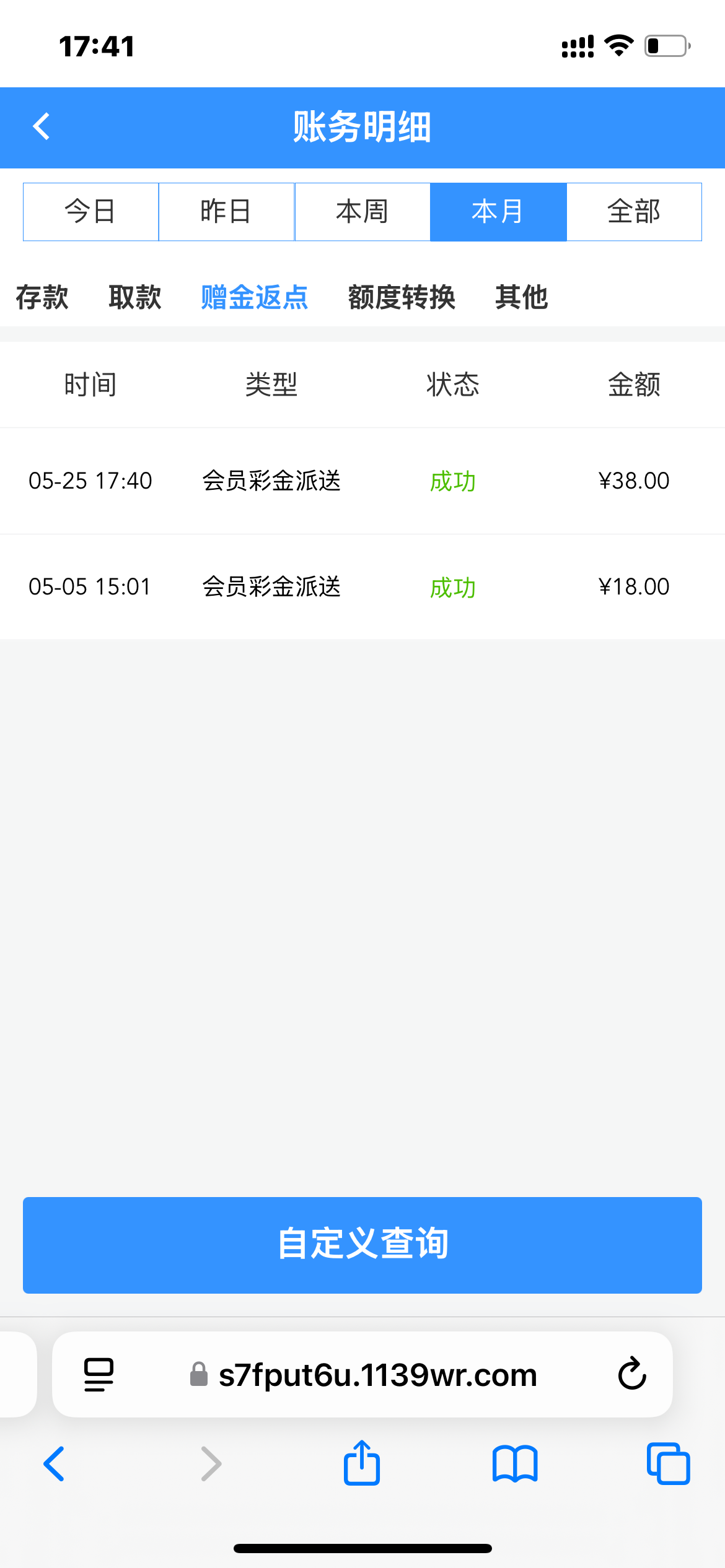This screenshot has height=1568, width=725.
Task: Tap the address bar URL
Action: [377, 1375]
